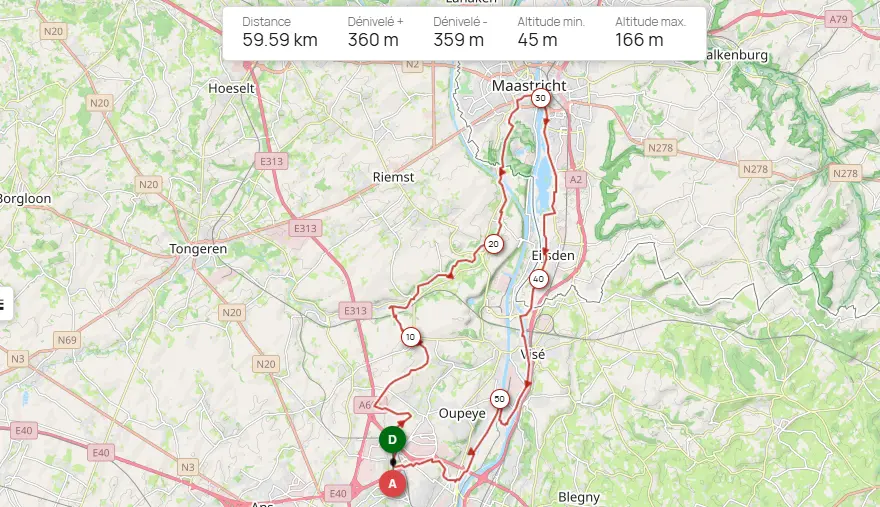Tap the green departure marker D
Image resolution: width=880 pixels, height=507 pixels.
point(393,440)
